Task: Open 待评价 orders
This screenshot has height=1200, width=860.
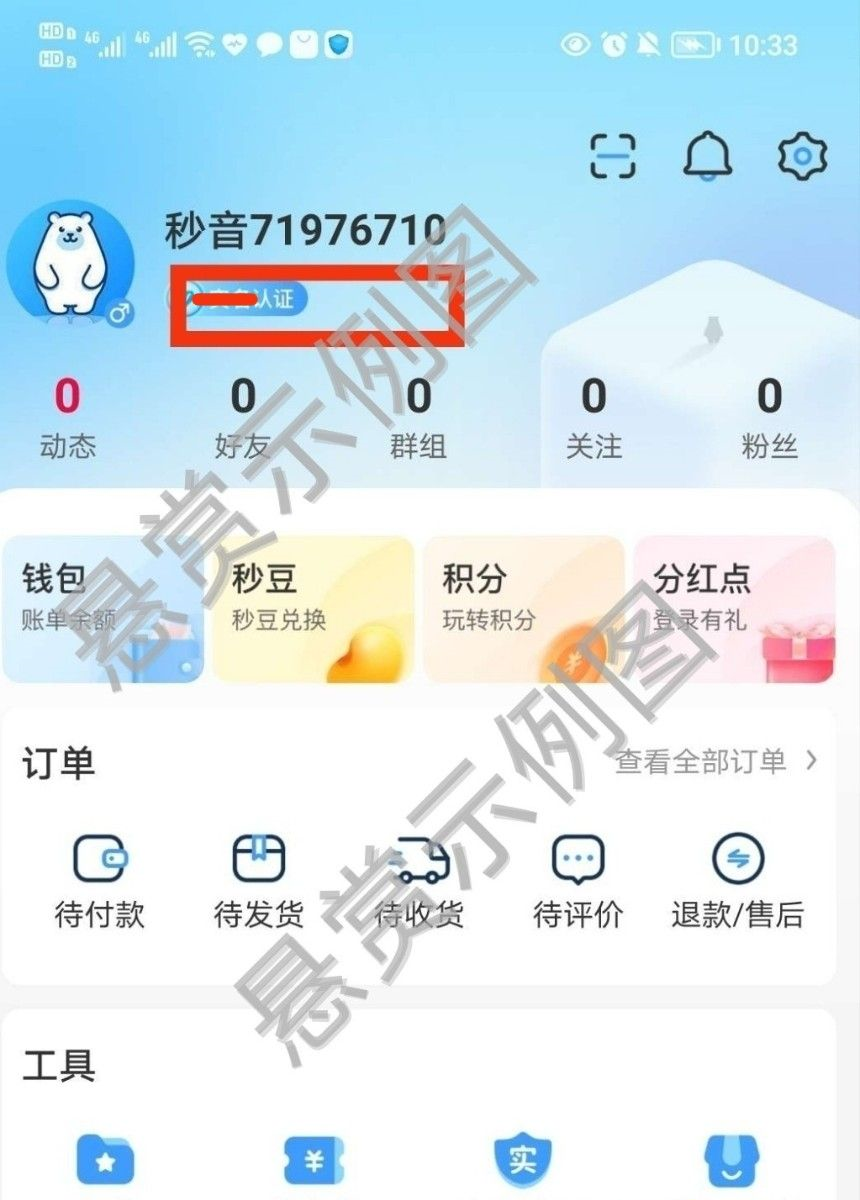Action: pos(578,880)
